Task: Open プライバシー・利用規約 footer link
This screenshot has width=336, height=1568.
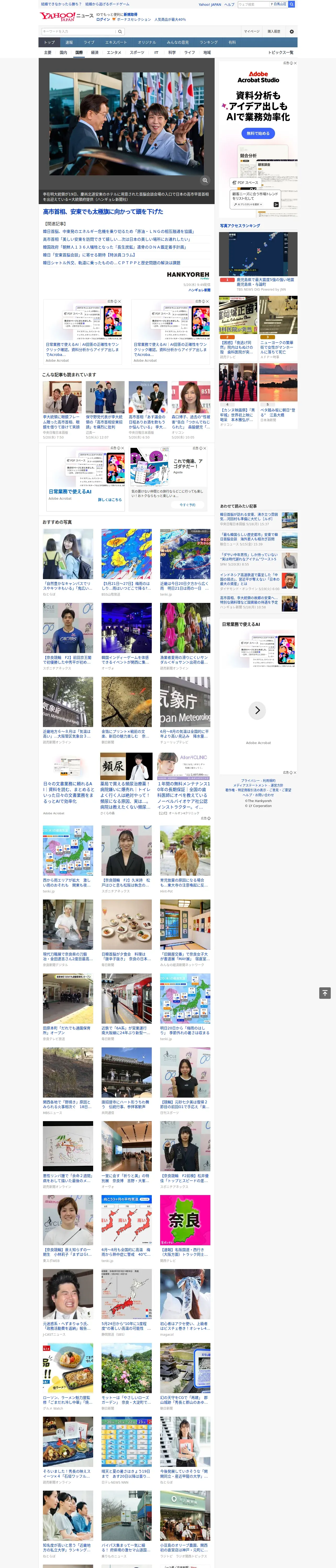Action: coord(258,780)
